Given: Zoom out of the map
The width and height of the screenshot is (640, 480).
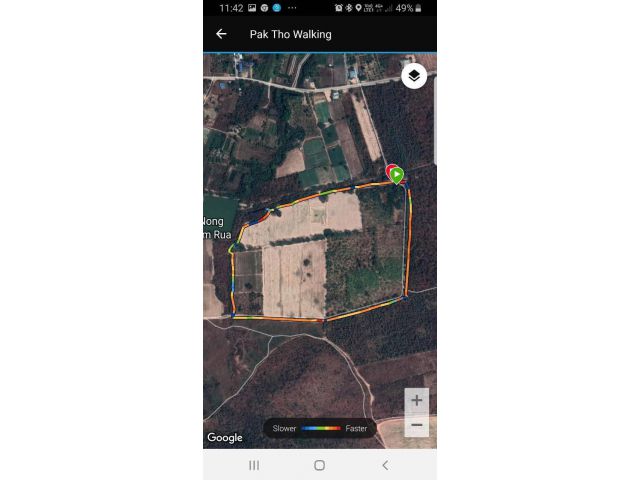Looking at the screenshot, I should pos(417,425).
